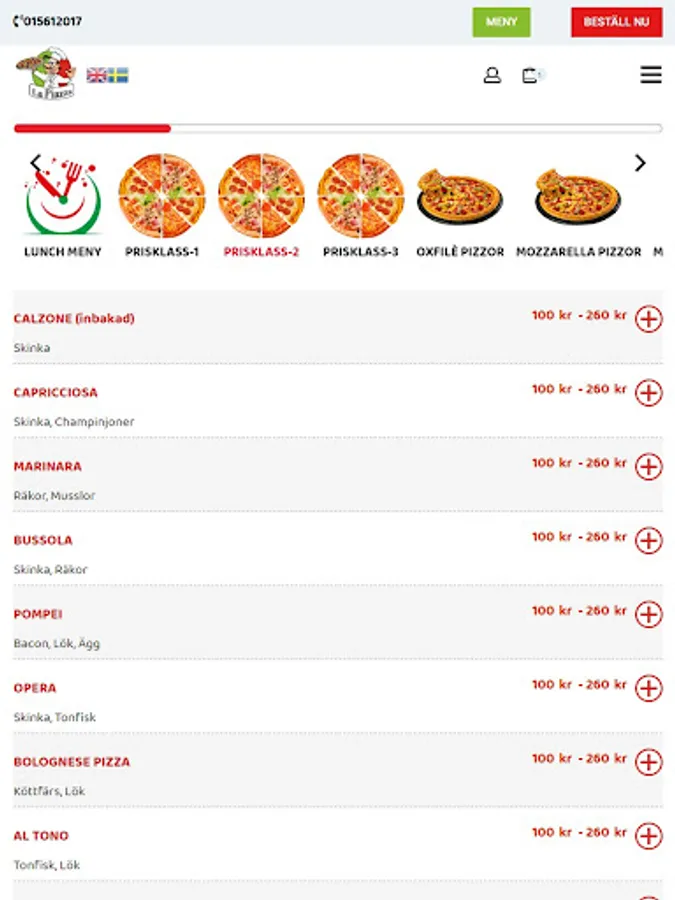The image size is (675, 900).
Task: Add POMPEI pizza to order
Action: [x=649, y=615]
